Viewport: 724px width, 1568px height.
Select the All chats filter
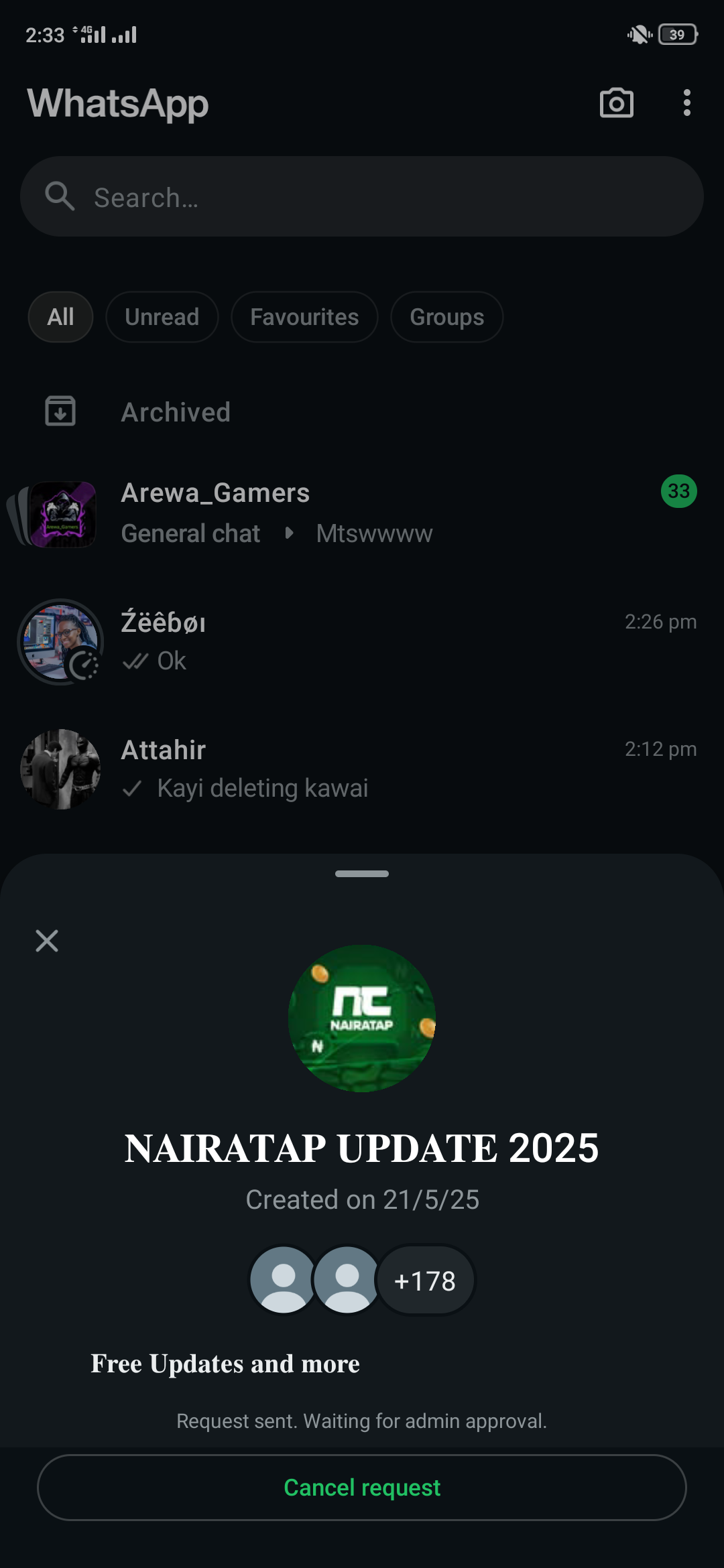coord(60,317)
